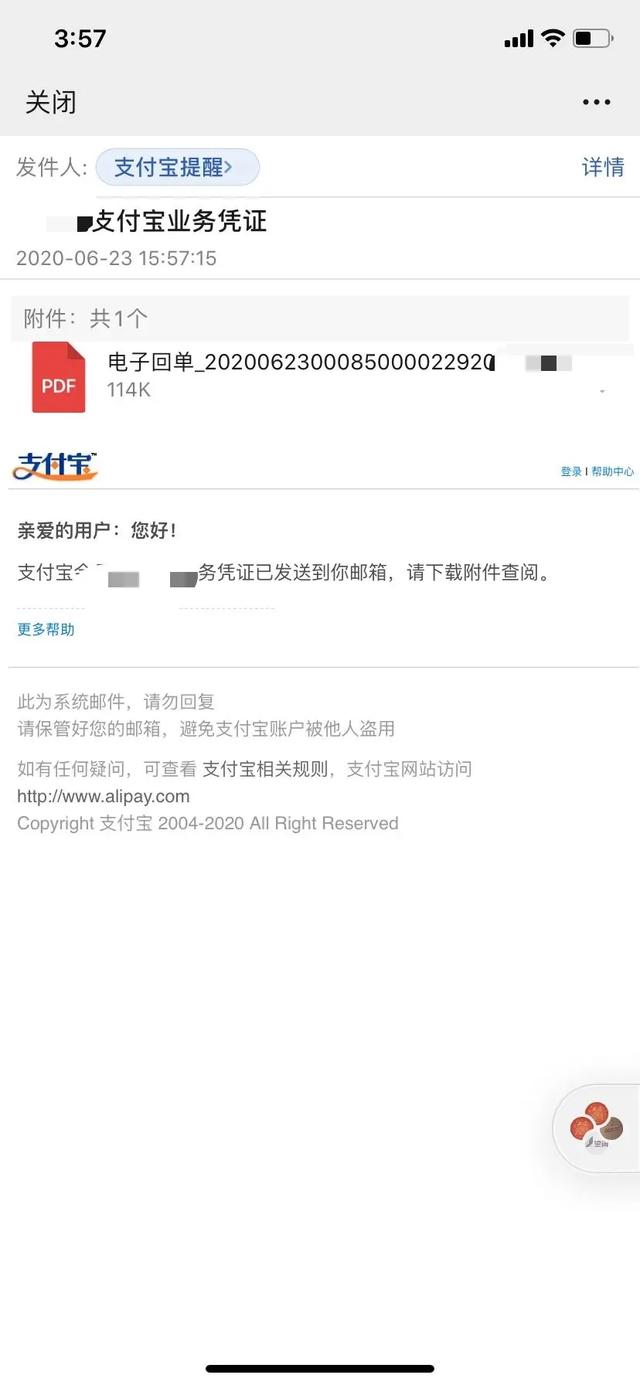Tap the floating button at the right edge
Viewport: 640px width, 1385px height.
point(597,1128)
